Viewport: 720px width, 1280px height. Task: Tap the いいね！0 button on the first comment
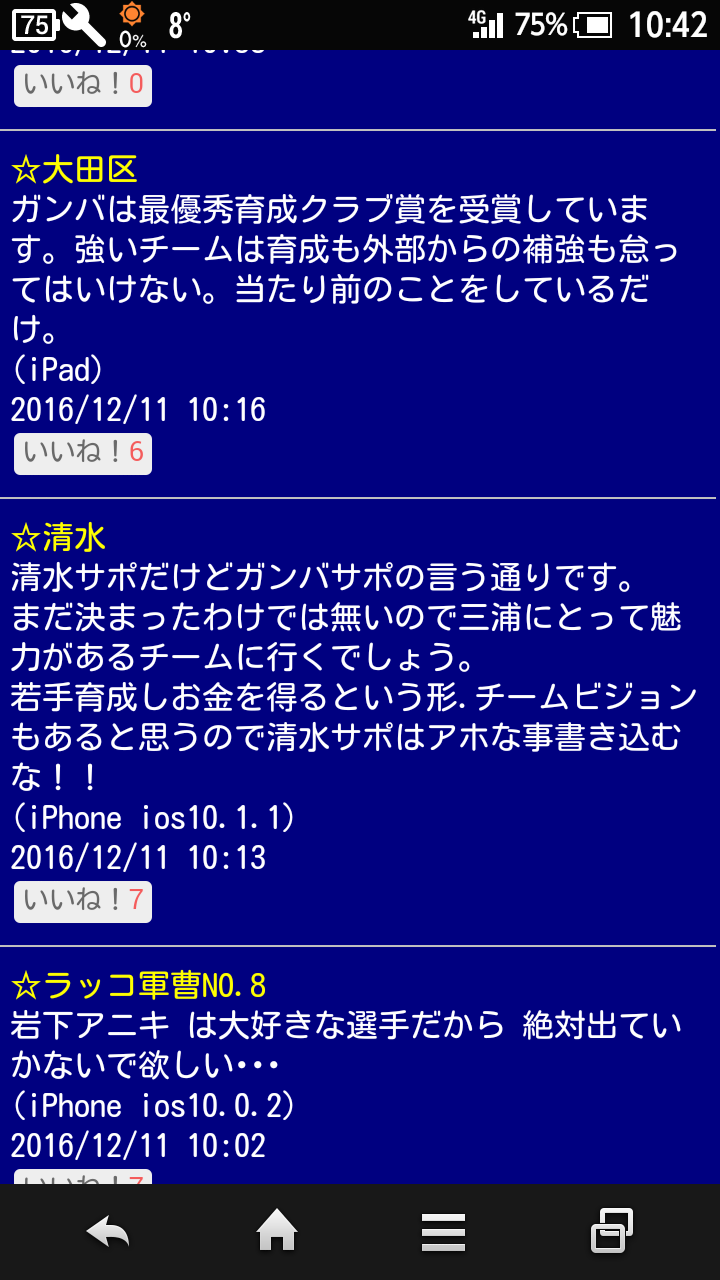[x=83, y=85]
